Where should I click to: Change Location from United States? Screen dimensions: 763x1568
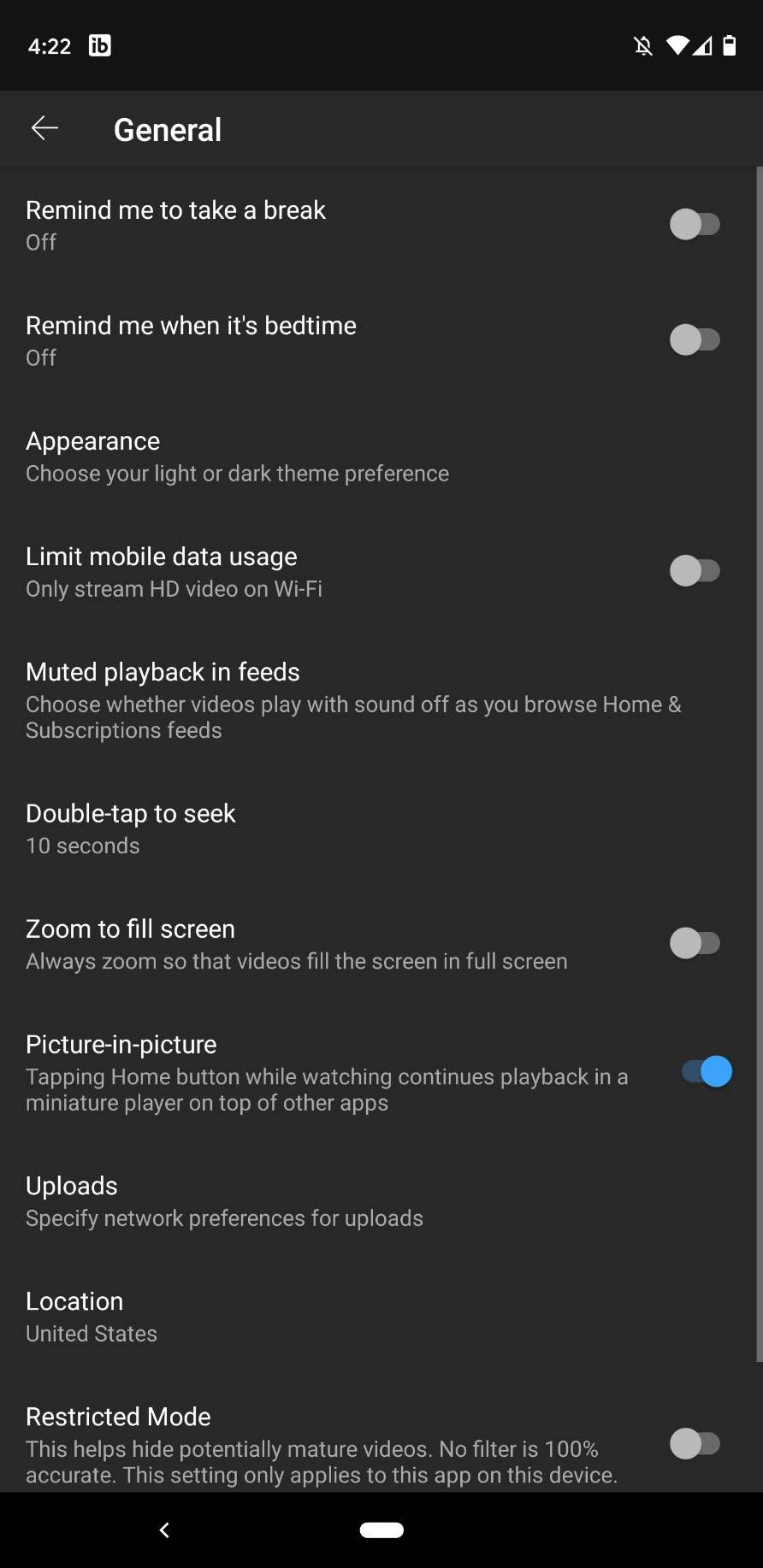point(92,1317)
